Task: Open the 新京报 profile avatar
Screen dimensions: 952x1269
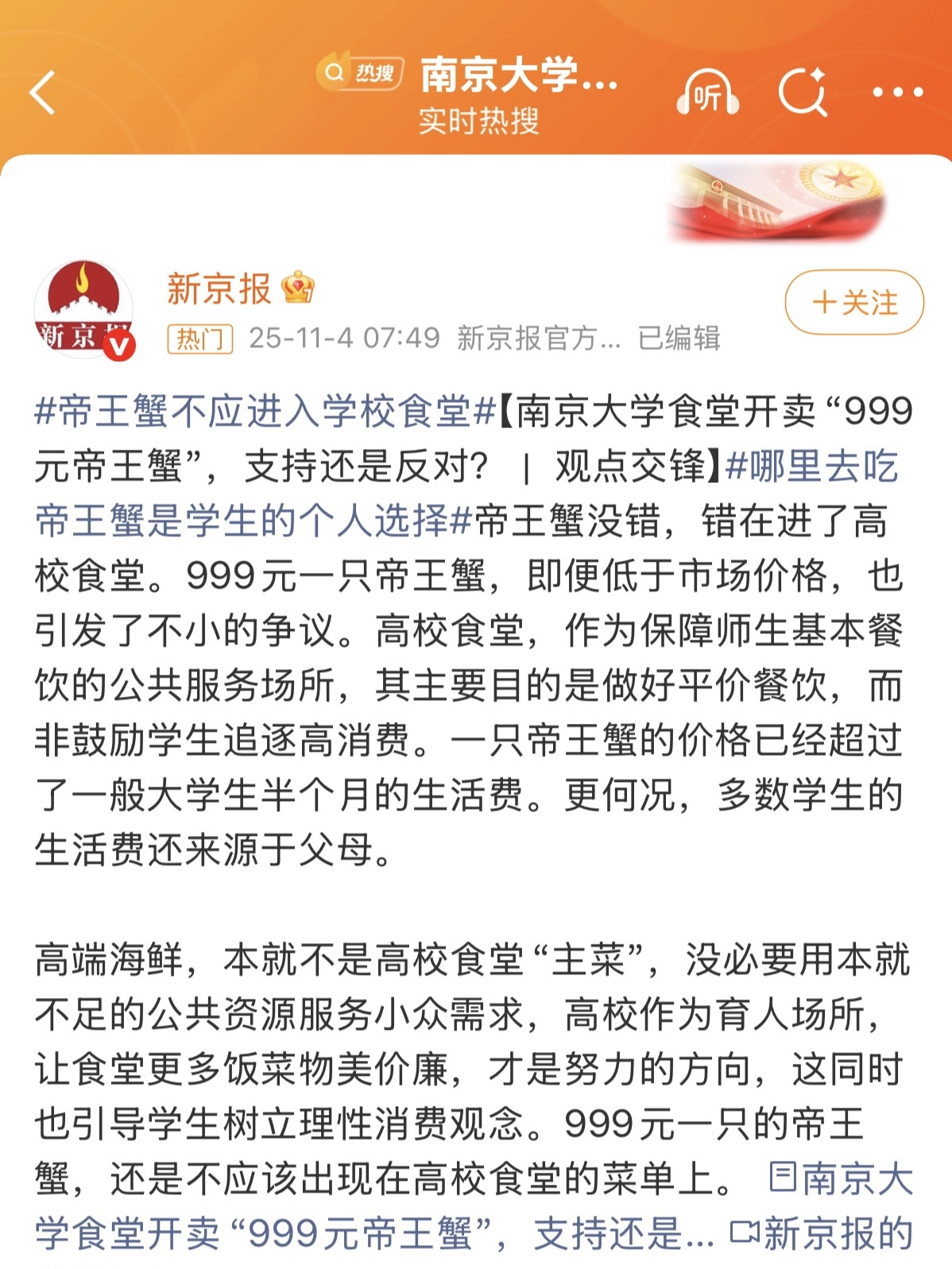Action: 83,309
